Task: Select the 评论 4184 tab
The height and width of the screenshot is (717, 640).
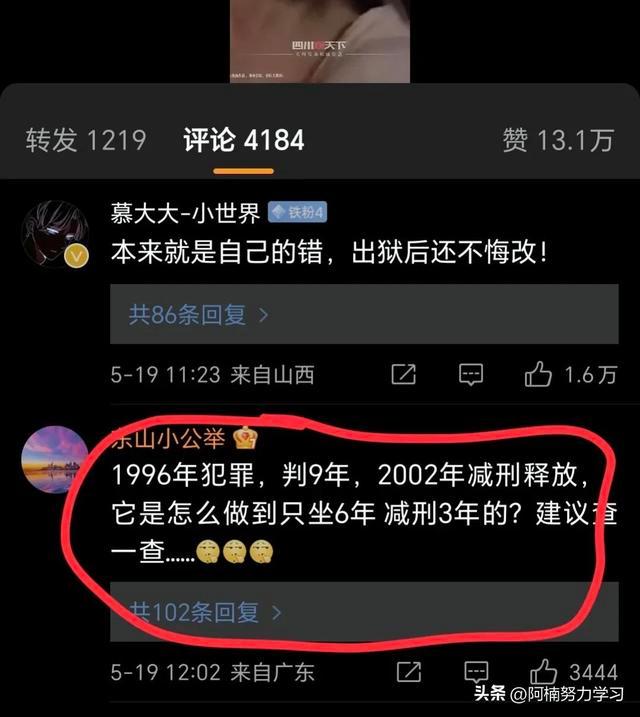Action: pyautogui.click(x=243, y=140)
